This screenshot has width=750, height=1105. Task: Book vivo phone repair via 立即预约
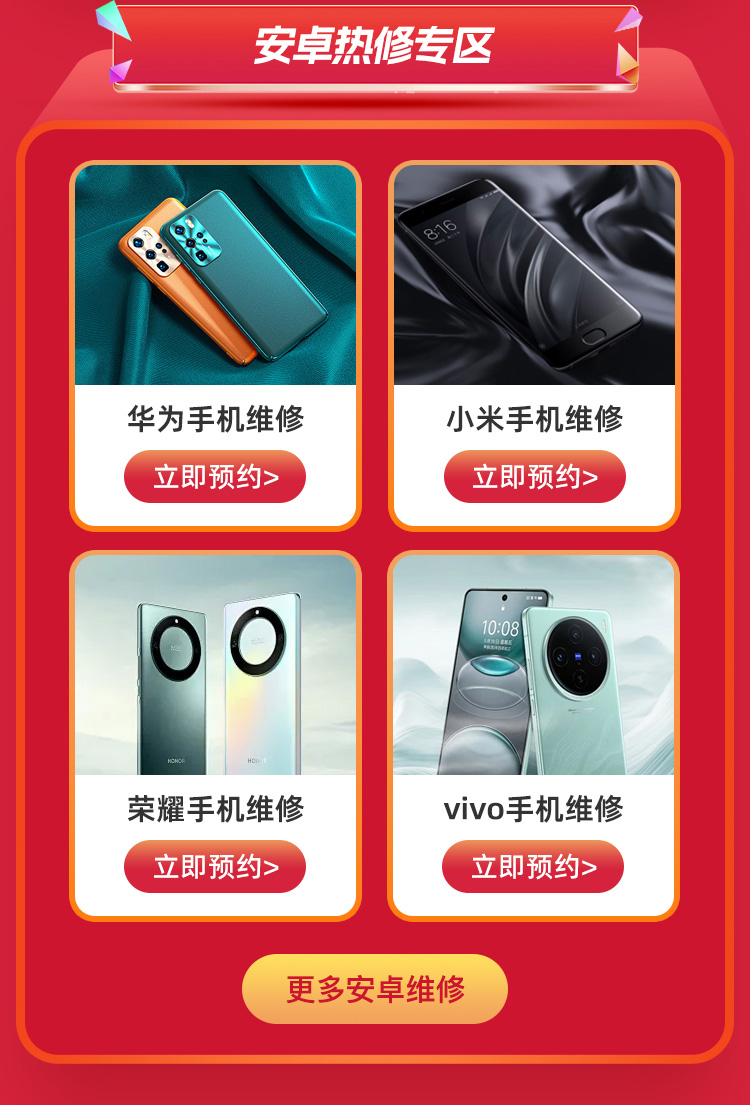pos(533,867)
